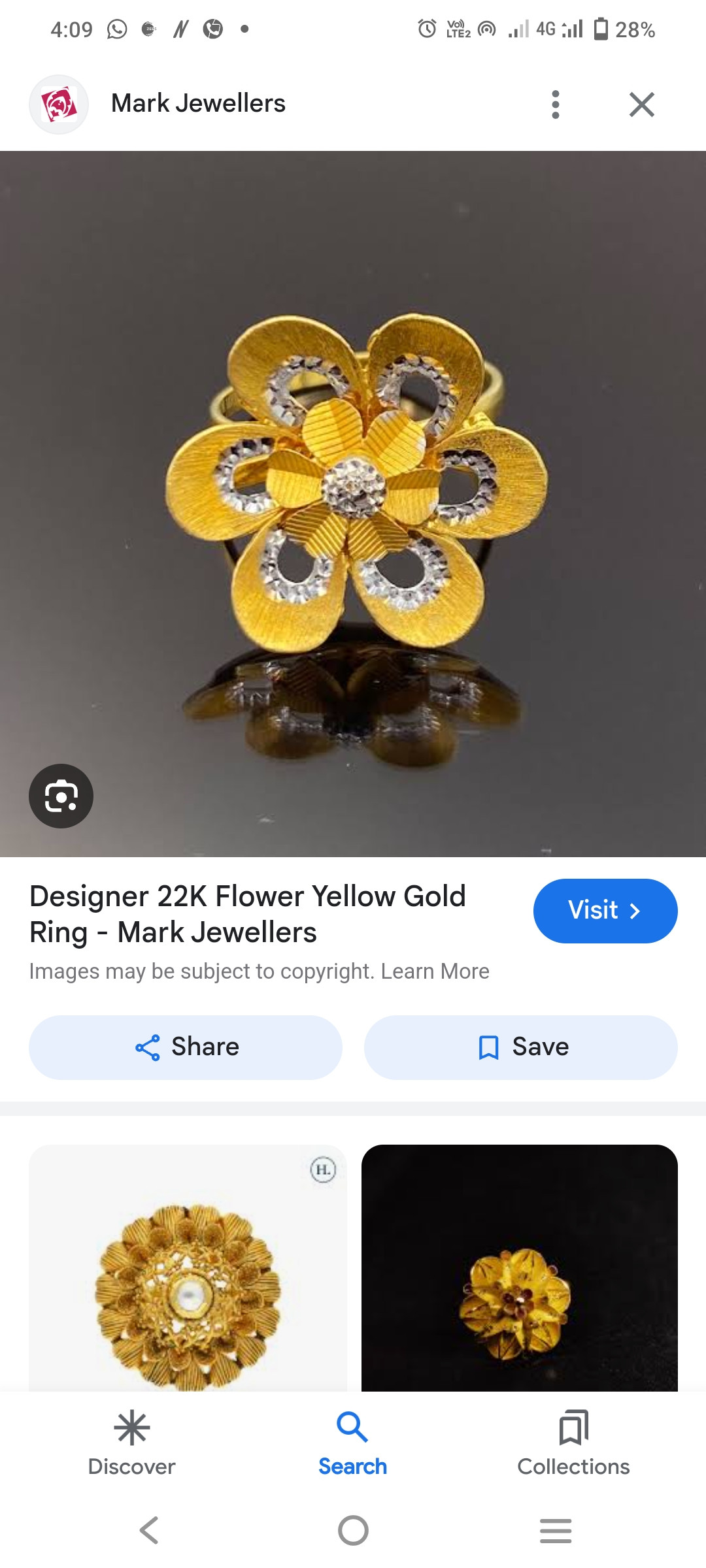Screen dimensions: 706x1568
Task: Open recent apps from navigation bar
Action: coord(556,1530)
